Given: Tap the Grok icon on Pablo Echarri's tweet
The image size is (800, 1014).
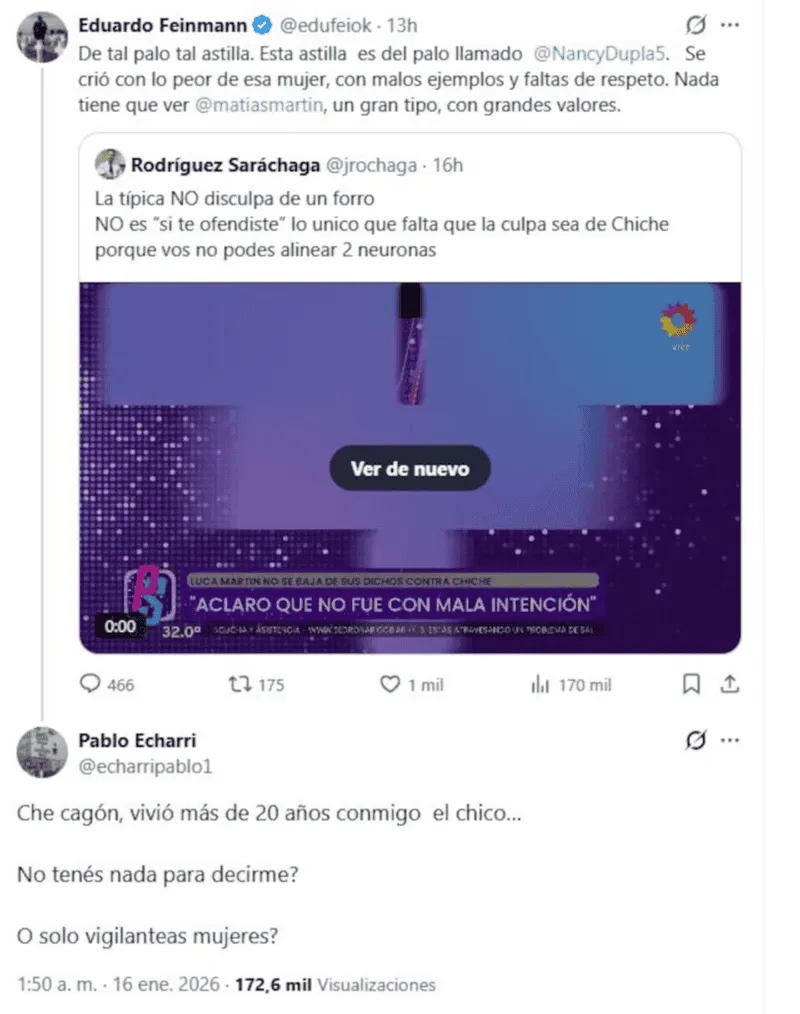Looking at the screenshot, I should point(696,741).
